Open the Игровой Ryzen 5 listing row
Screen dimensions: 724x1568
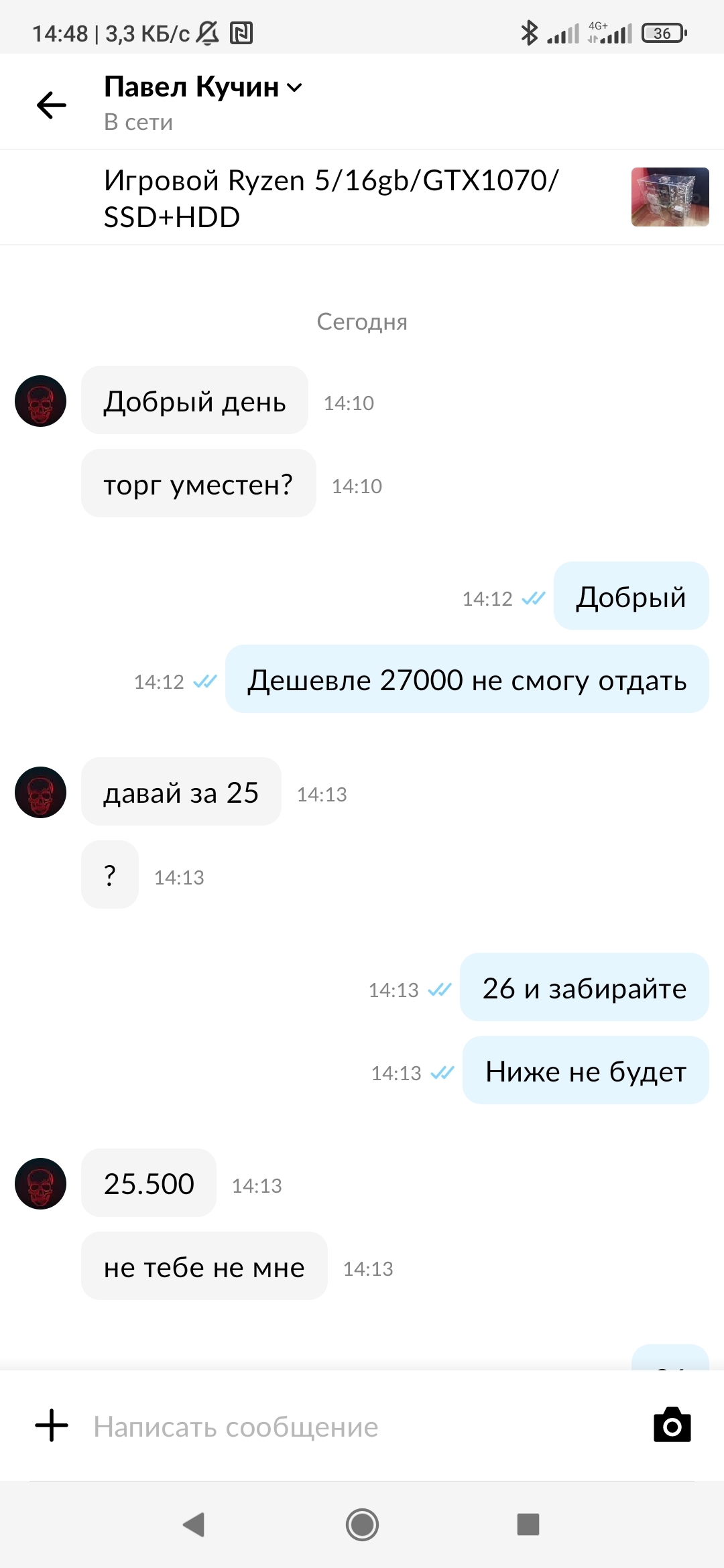coord(362,198)
